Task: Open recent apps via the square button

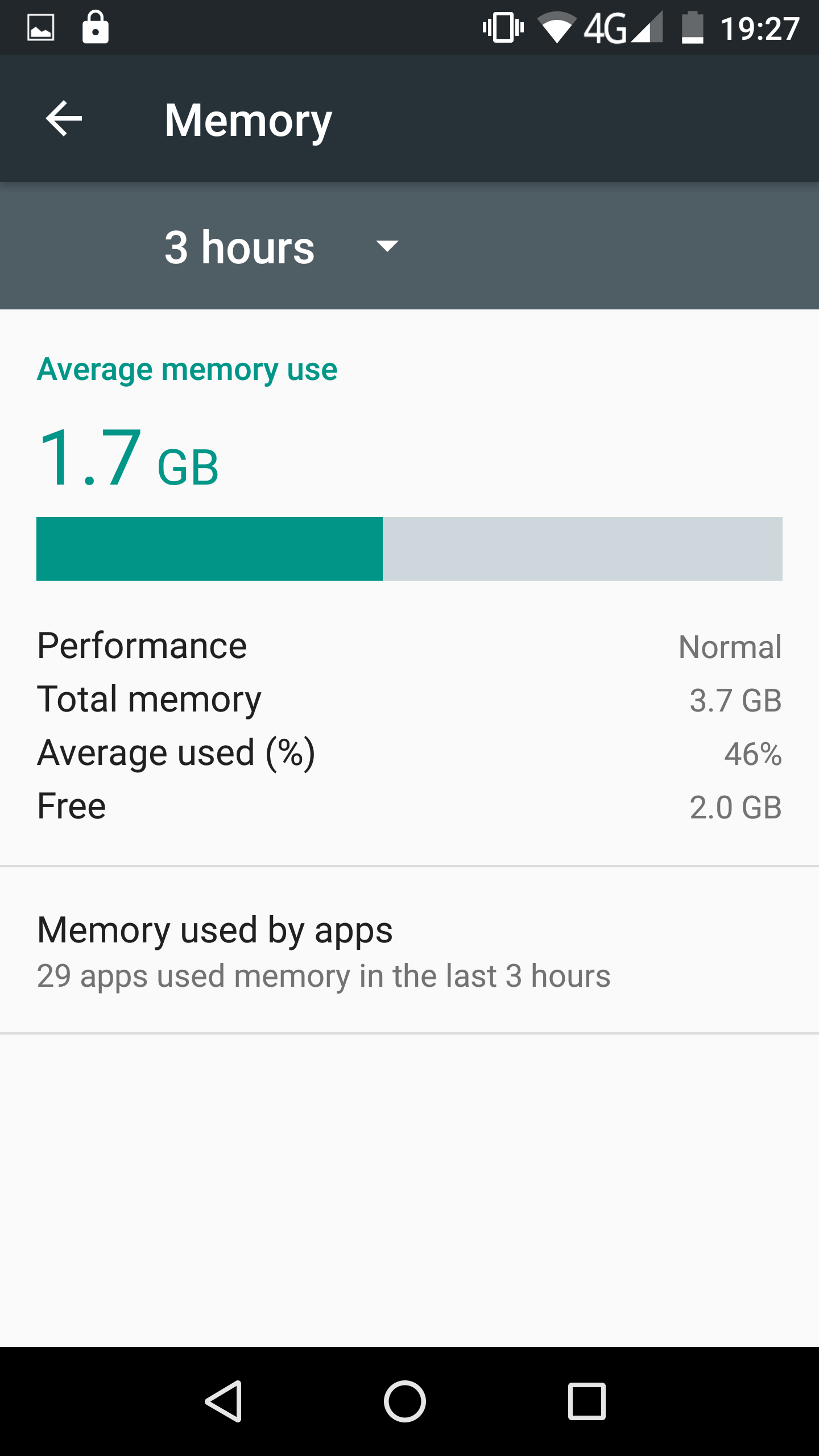Action: [586, 1401]
